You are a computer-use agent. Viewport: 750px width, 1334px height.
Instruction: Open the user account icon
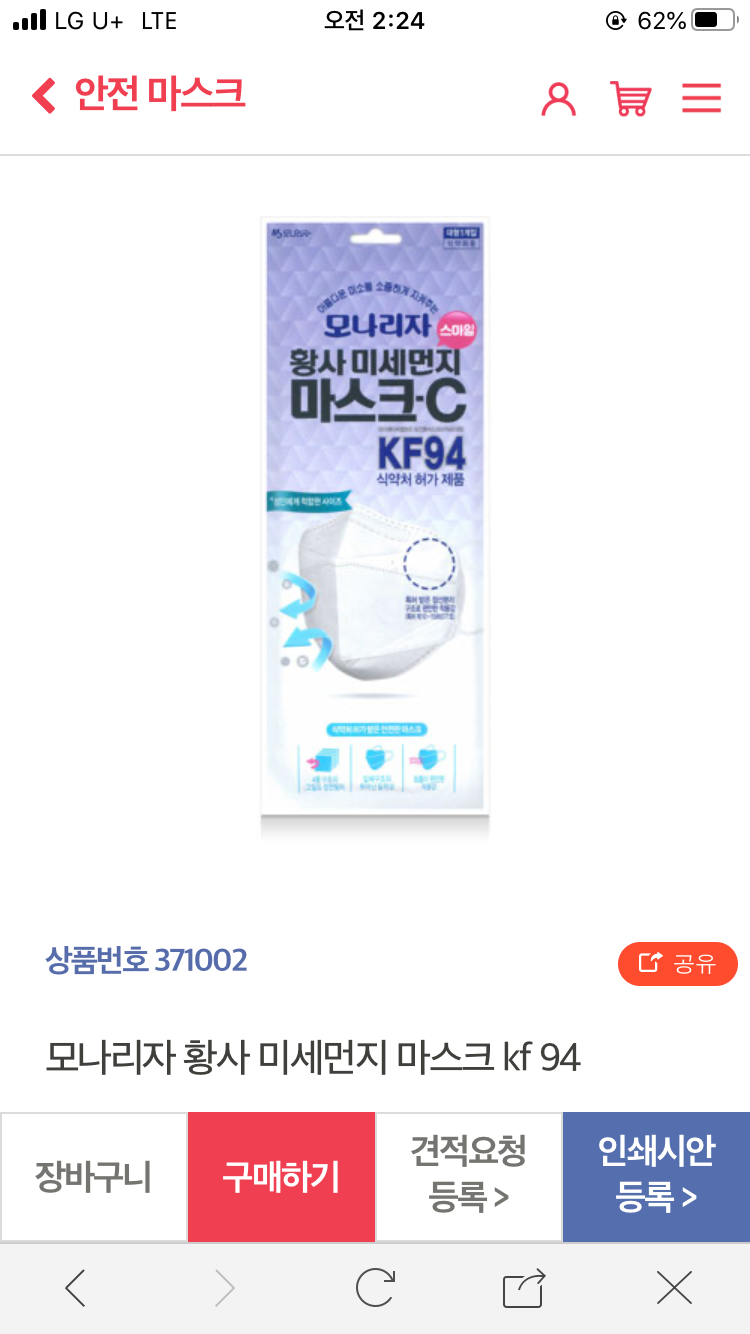(x=558, y=98)
